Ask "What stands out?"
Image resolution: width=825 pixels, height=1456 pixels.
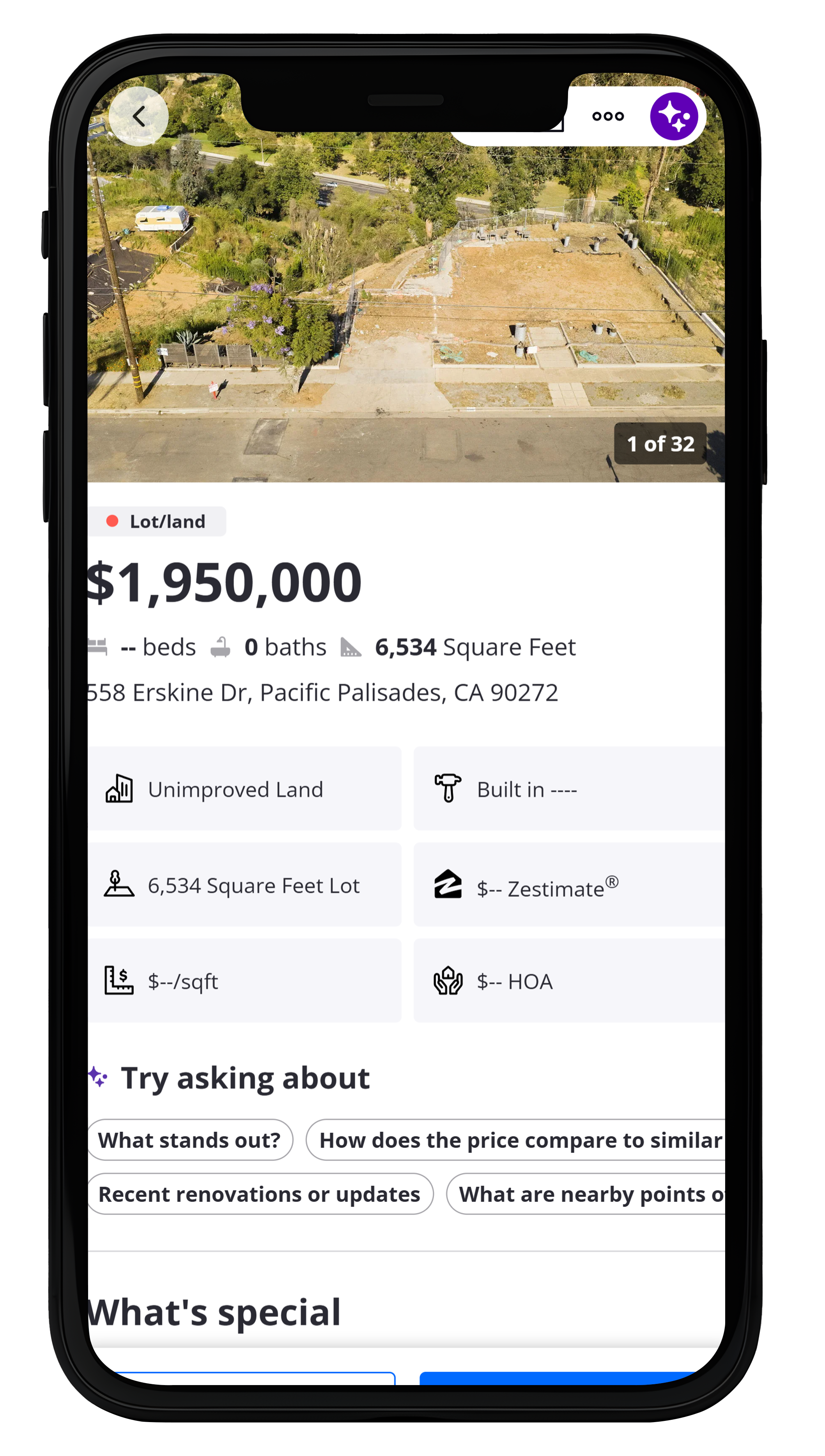point(190,1140)
